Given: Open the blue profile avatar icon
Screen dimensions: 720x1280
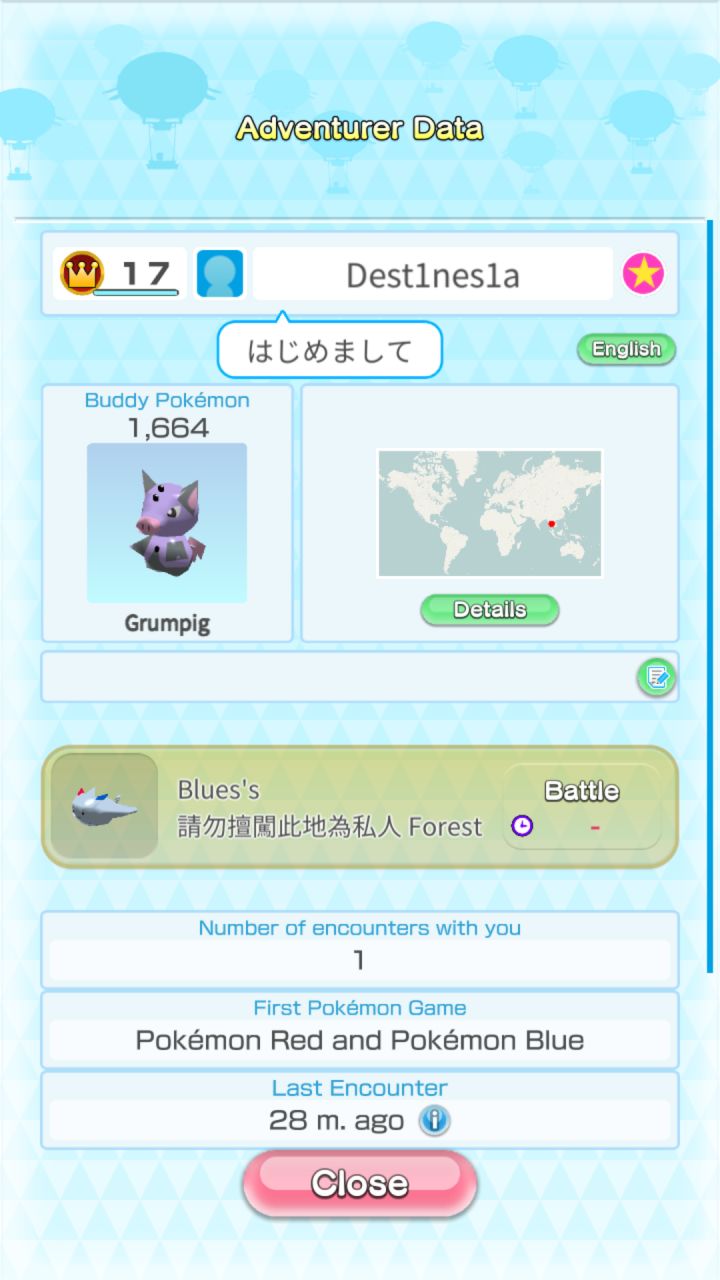Looking at the screenshot, I should click(x=217, y=272).
